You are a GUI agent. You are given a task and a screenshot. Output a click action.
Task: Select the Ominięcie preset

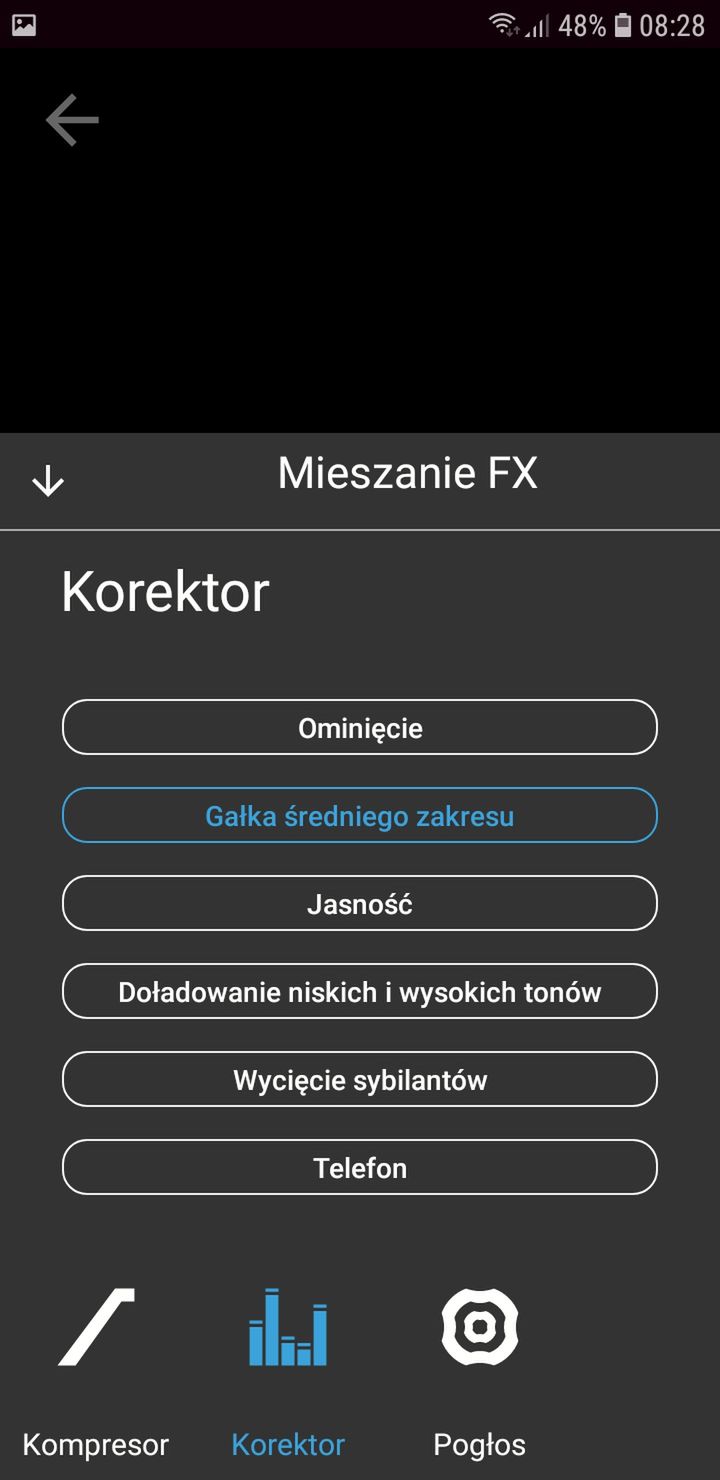[x=360, y=727]
